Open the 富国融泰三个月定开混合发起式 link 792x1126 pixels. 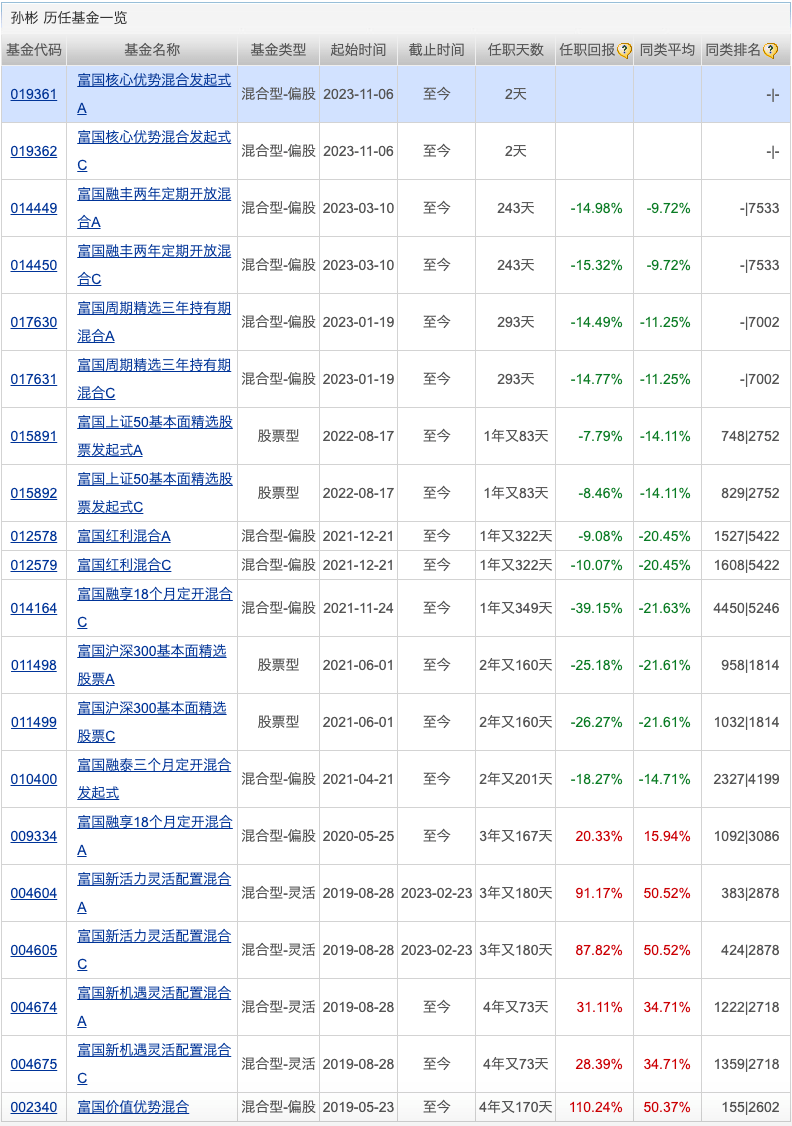pyautogui.click(x=154, y=765)
